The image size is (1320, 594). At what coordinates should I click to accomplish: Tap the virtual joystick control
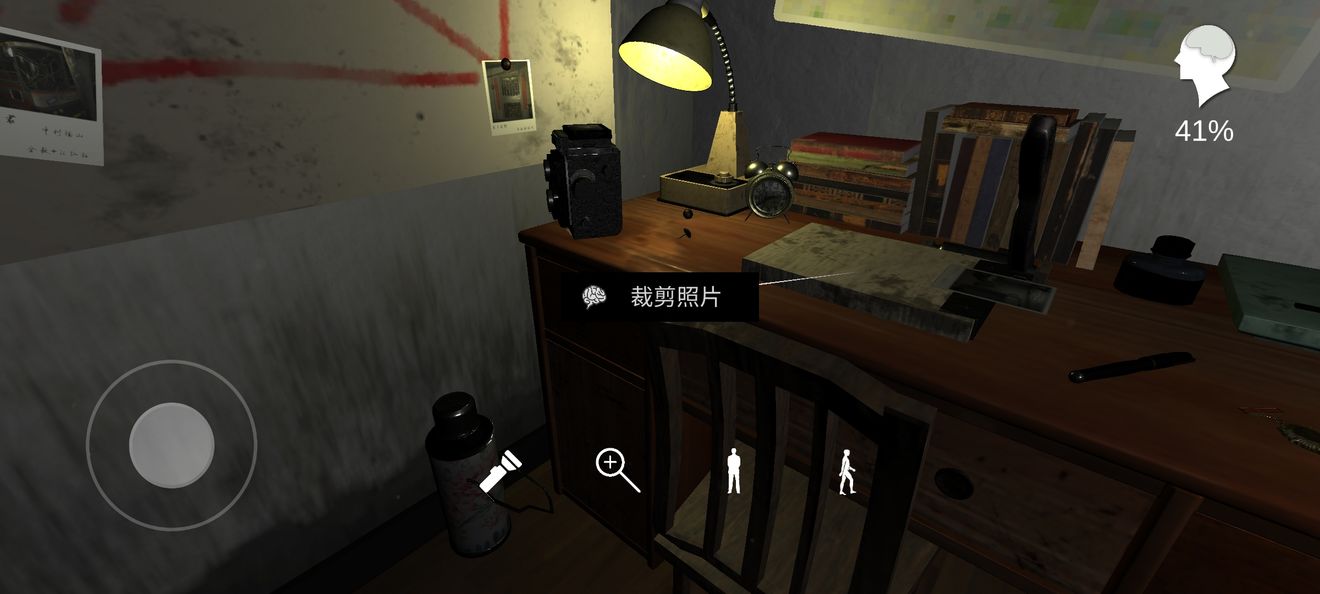[172, 445]
